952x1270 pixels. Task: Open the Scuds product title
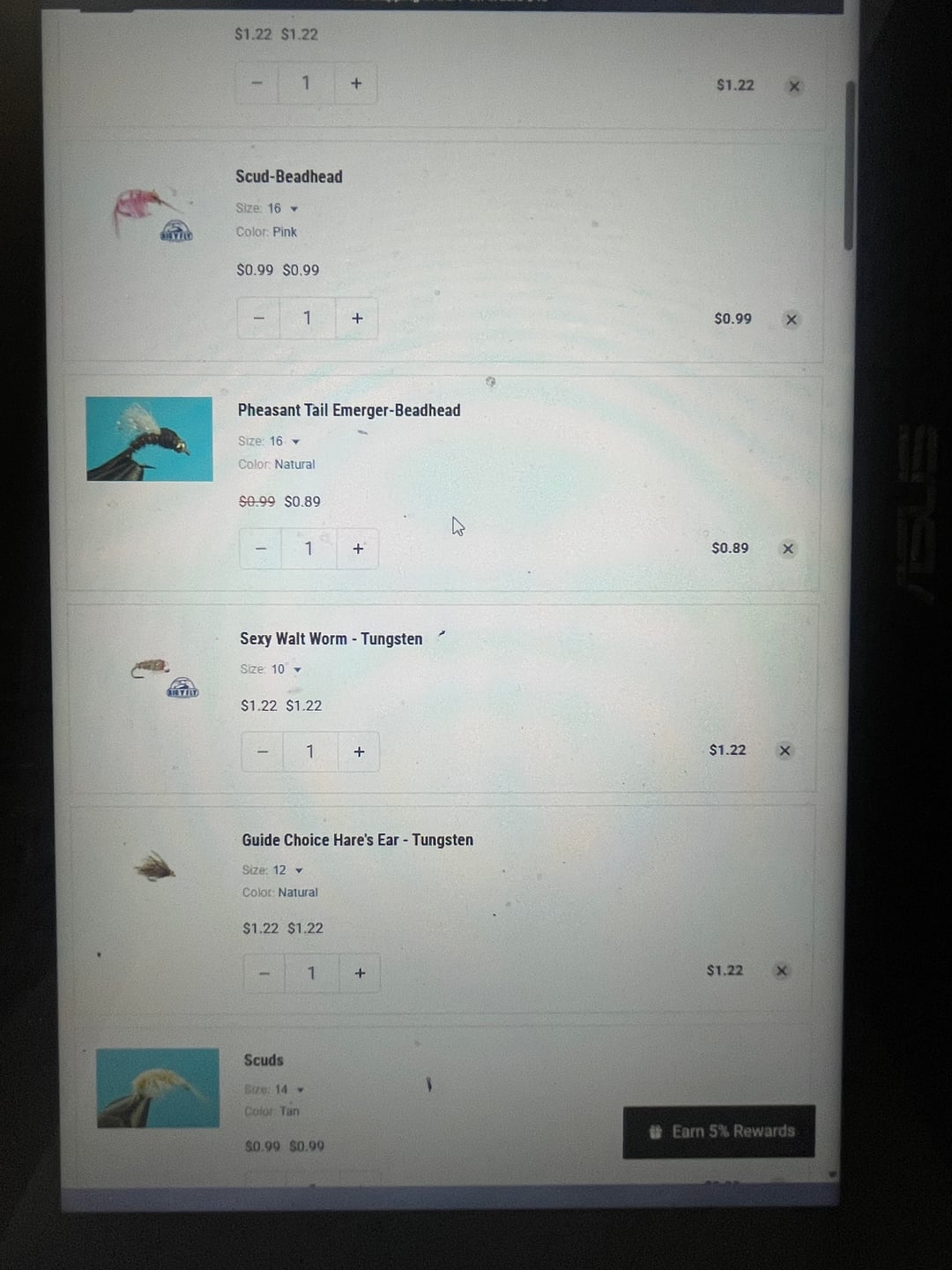pyautogui.click(x=264, y=1060)
